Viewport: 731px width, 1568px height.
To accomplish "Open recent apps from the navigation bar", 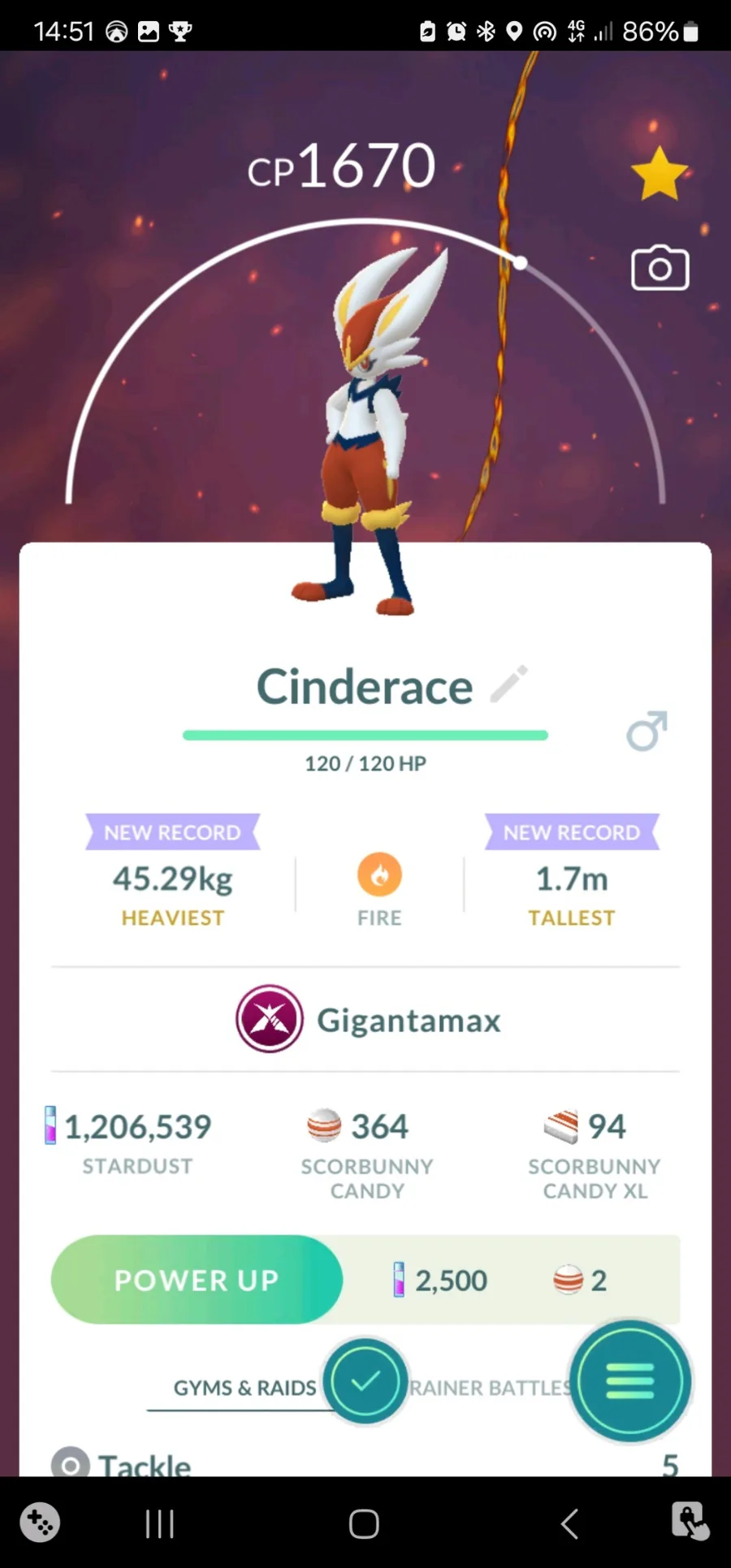I will 159,1523.
